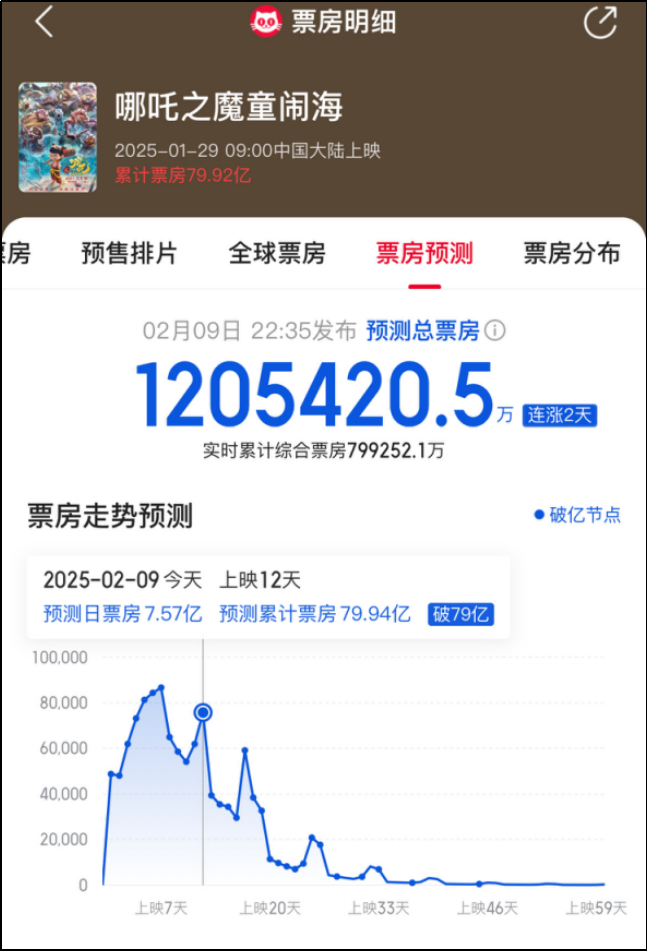Switch to the 全球票房 tab
Image resolution: width=647 pixels, height=951 pixels.
point(277,253)
